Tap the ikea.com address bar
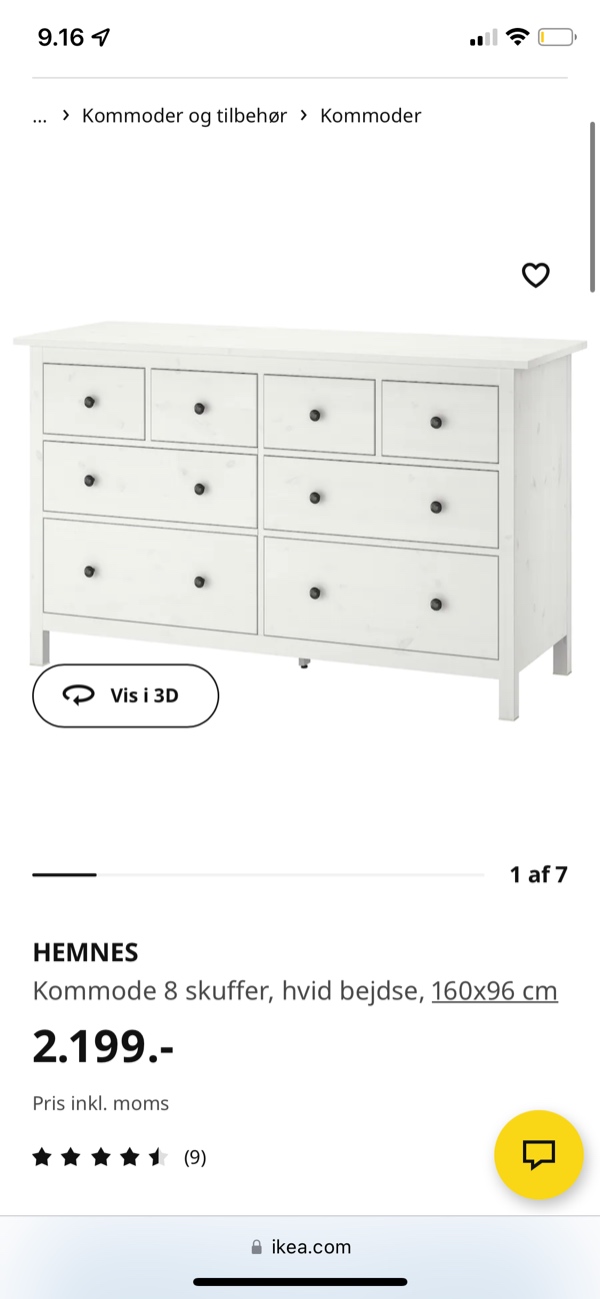Image resolution: width=600 pixels, height=1299 pixels. pyautogui.click(x=300, y=1247)
